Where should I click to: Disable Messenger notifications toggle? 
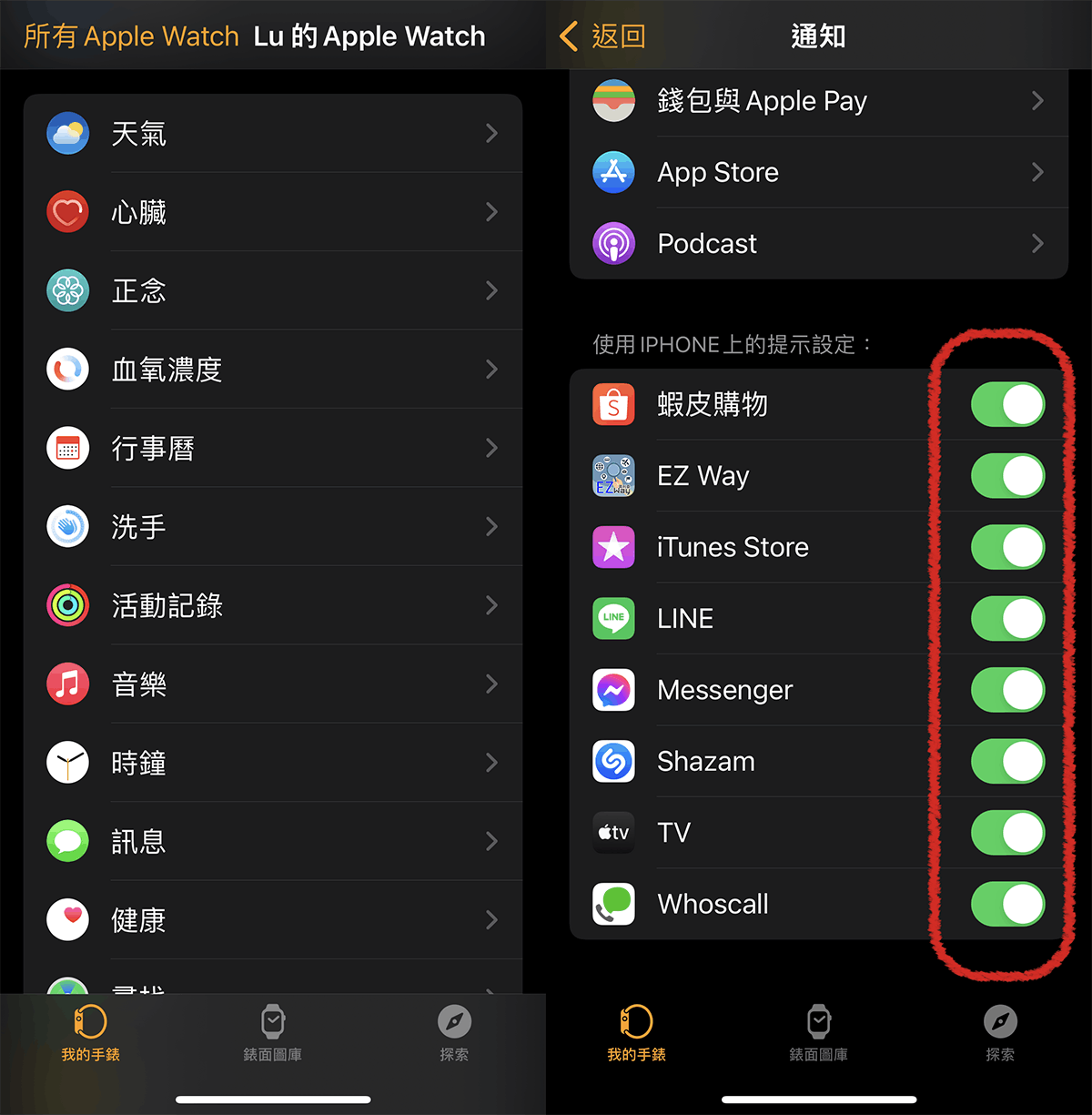1007,690
